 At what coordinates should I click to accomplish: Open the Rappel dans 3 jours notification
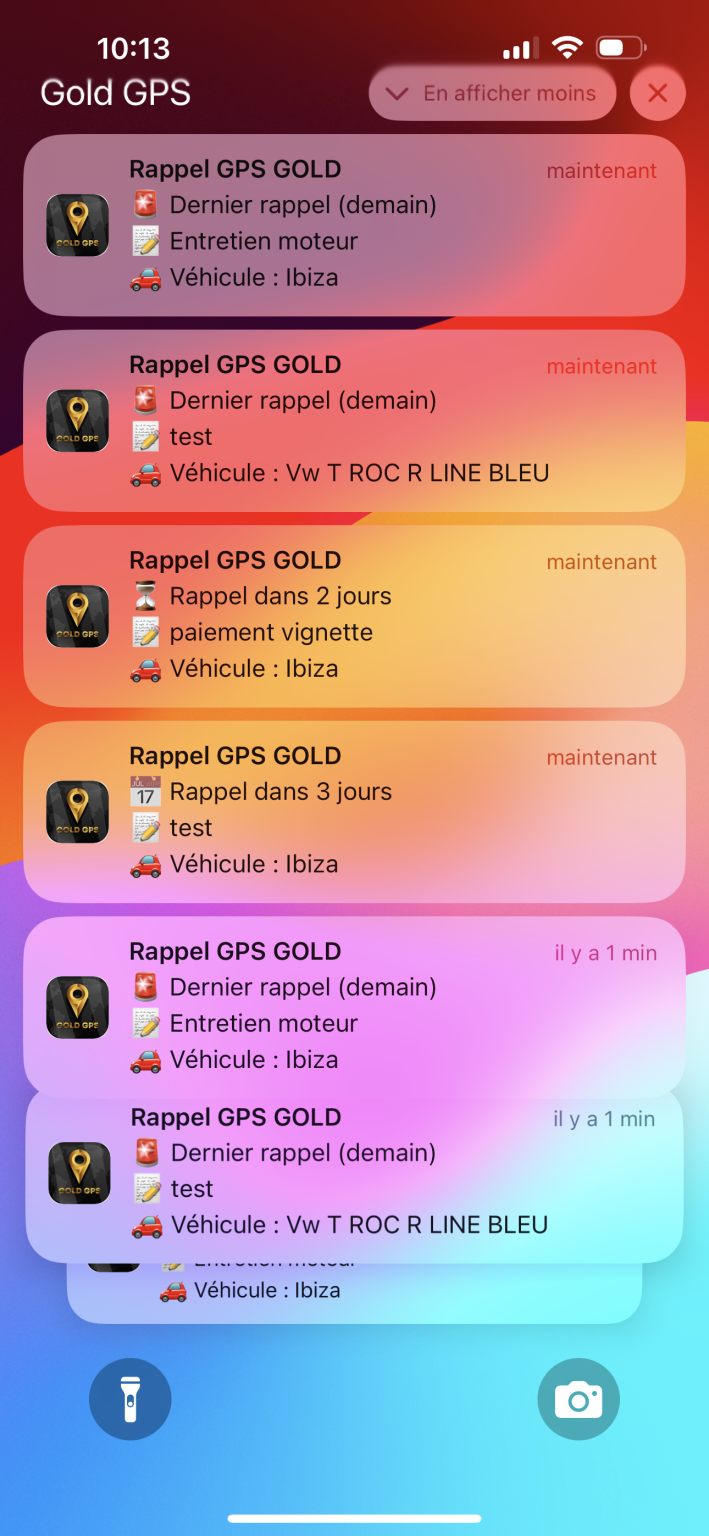354,811
